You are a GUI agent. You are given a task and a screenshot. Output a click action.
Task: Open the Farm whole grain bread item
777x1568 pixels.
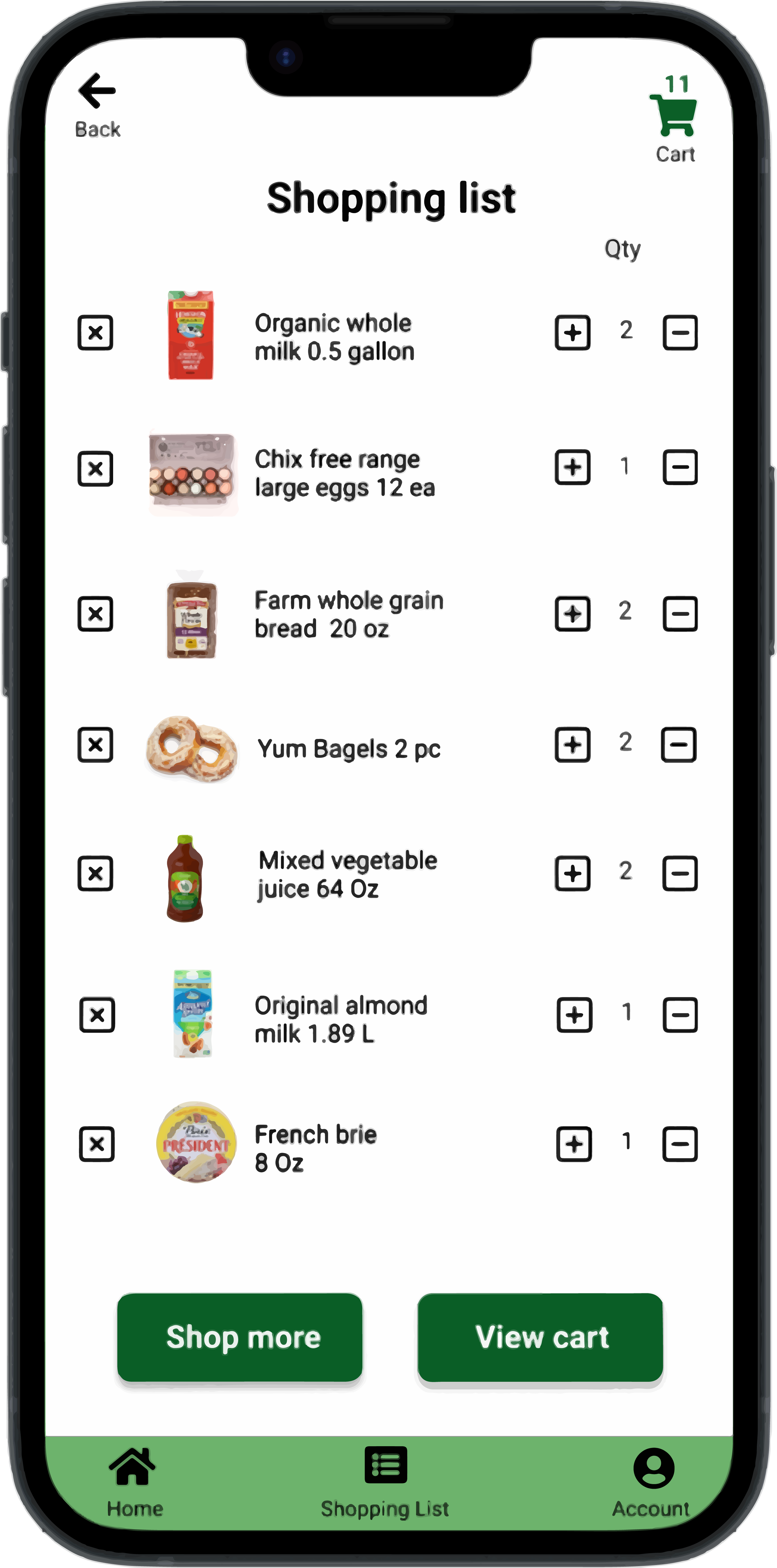point(348,614)
